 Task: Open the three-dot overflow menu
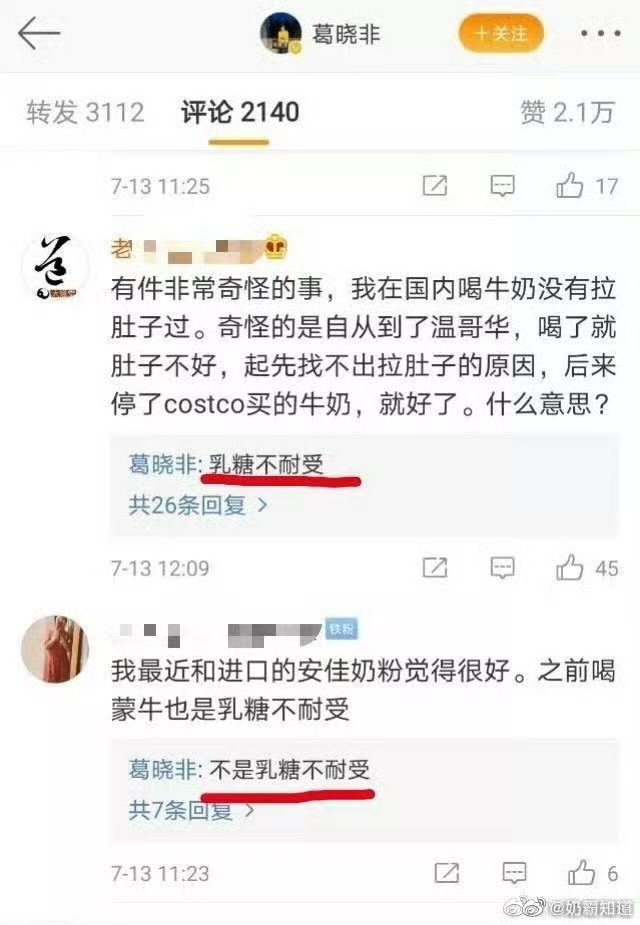coord(600,34)
